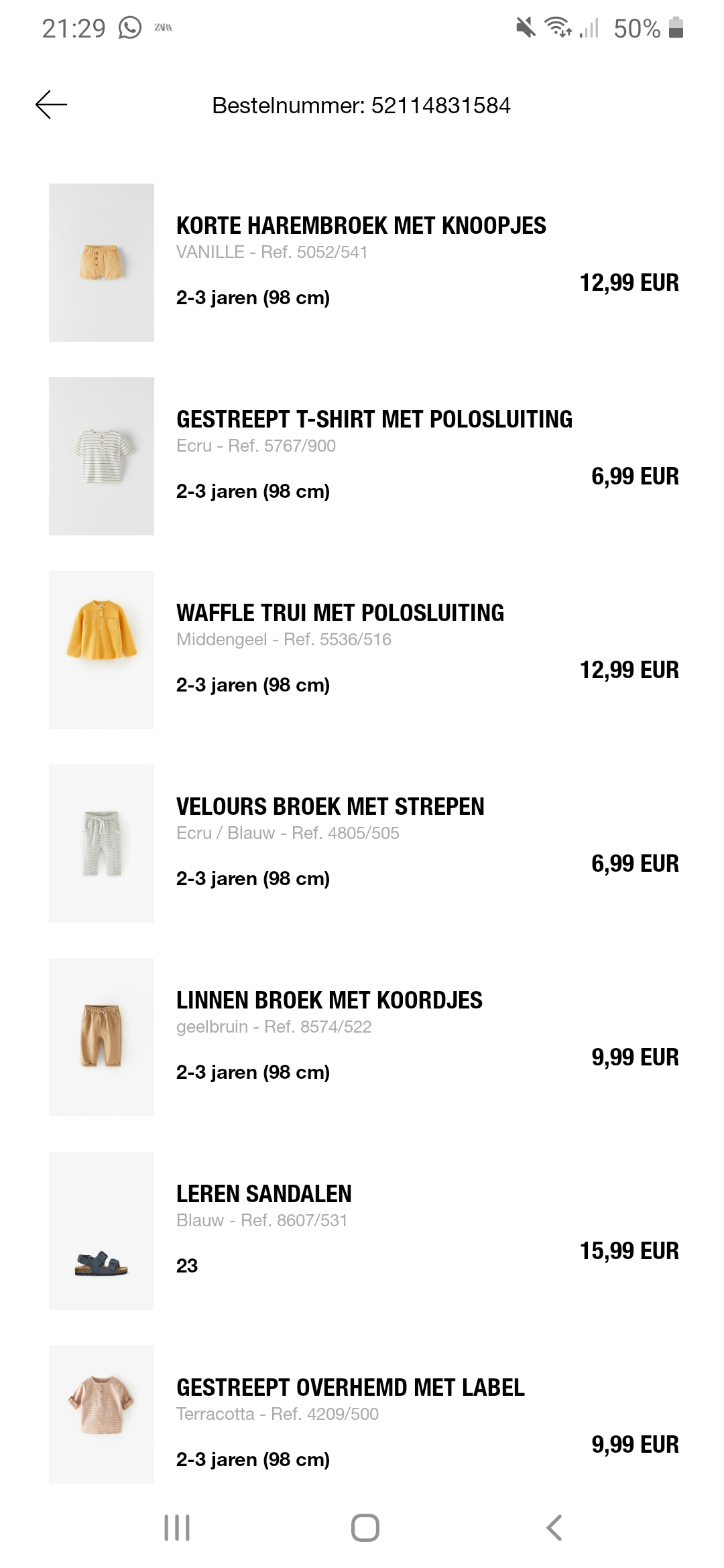Open the recent apps overview

pos(177,1528)
